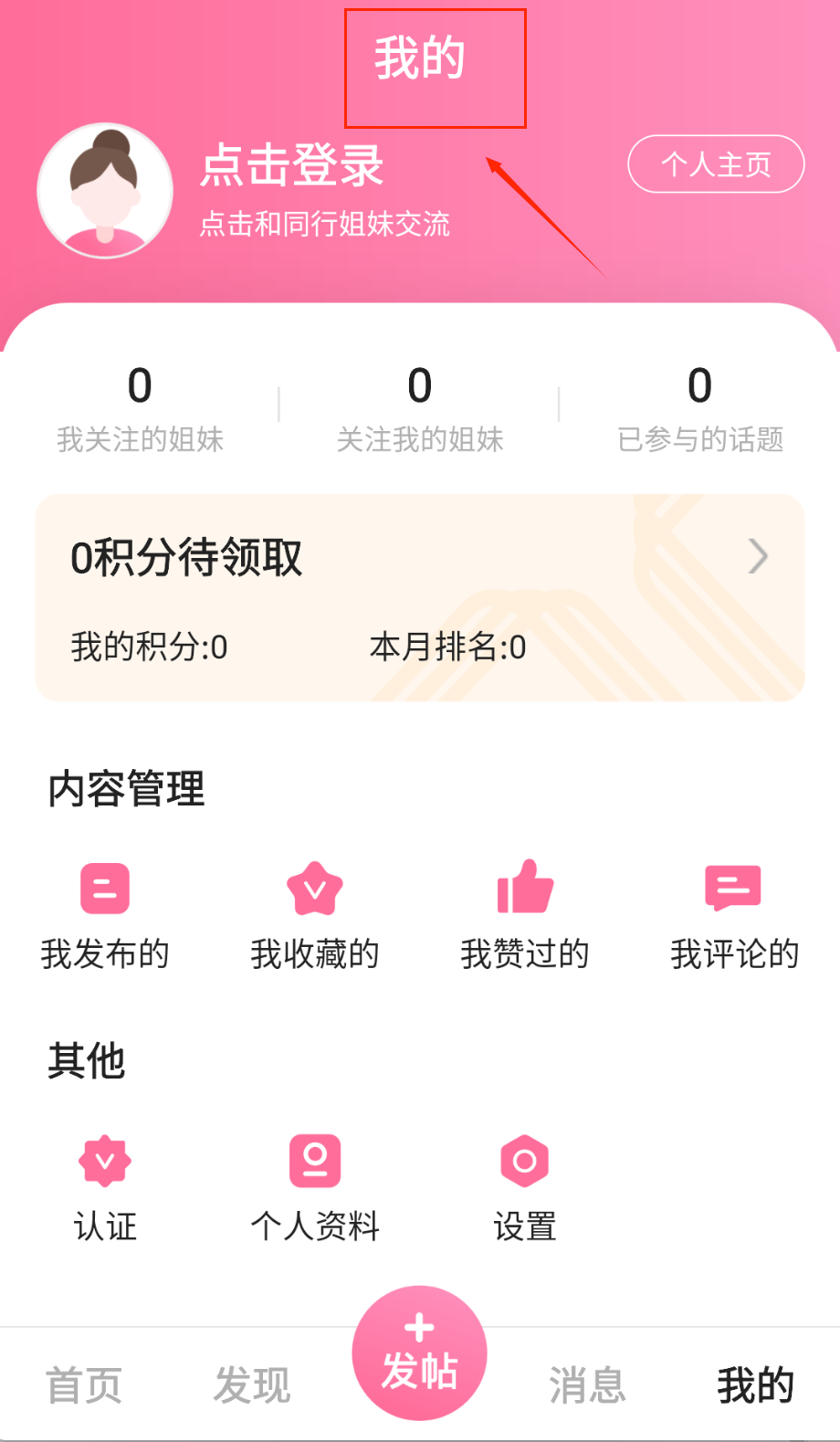Image resolution: width=840 pixels, height=1442 pixels.
Task: View 我赞过的 liked content
Action: 525,915
